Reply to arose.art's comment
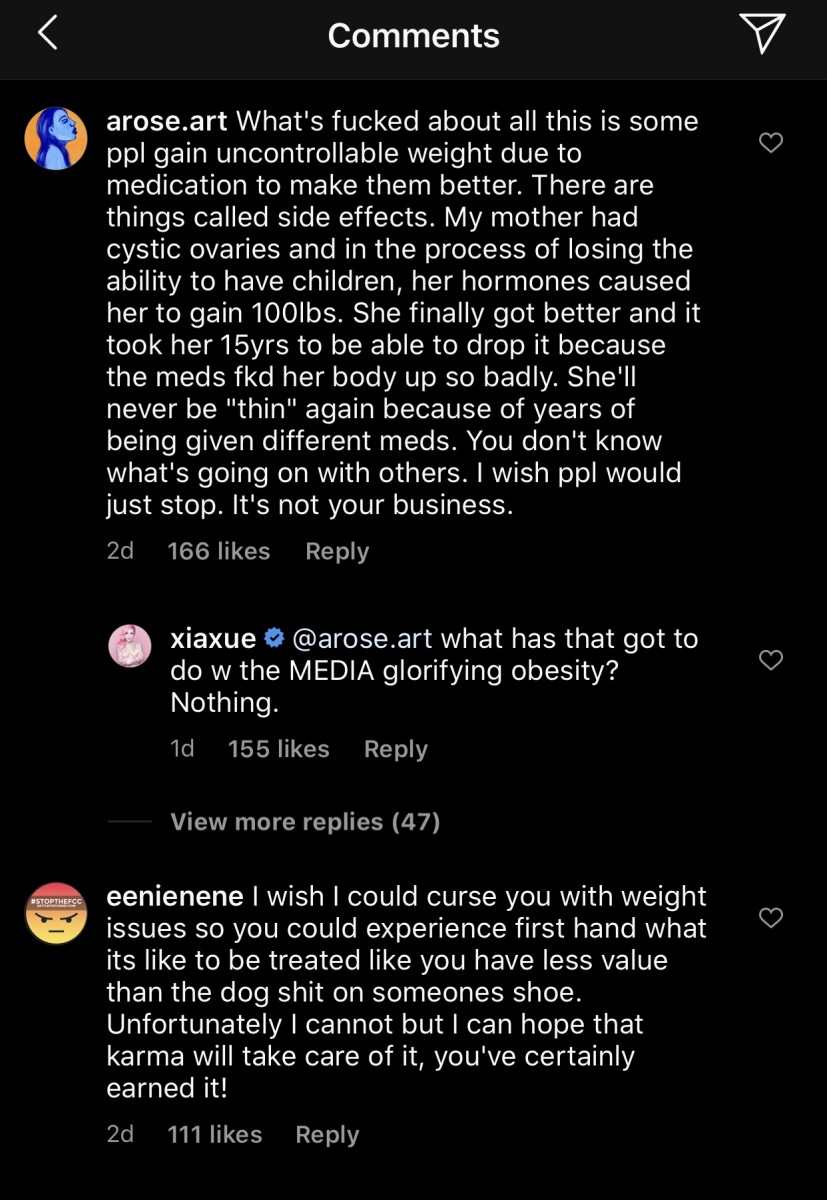Screen dimensions: 827x1200 (337, 550)
